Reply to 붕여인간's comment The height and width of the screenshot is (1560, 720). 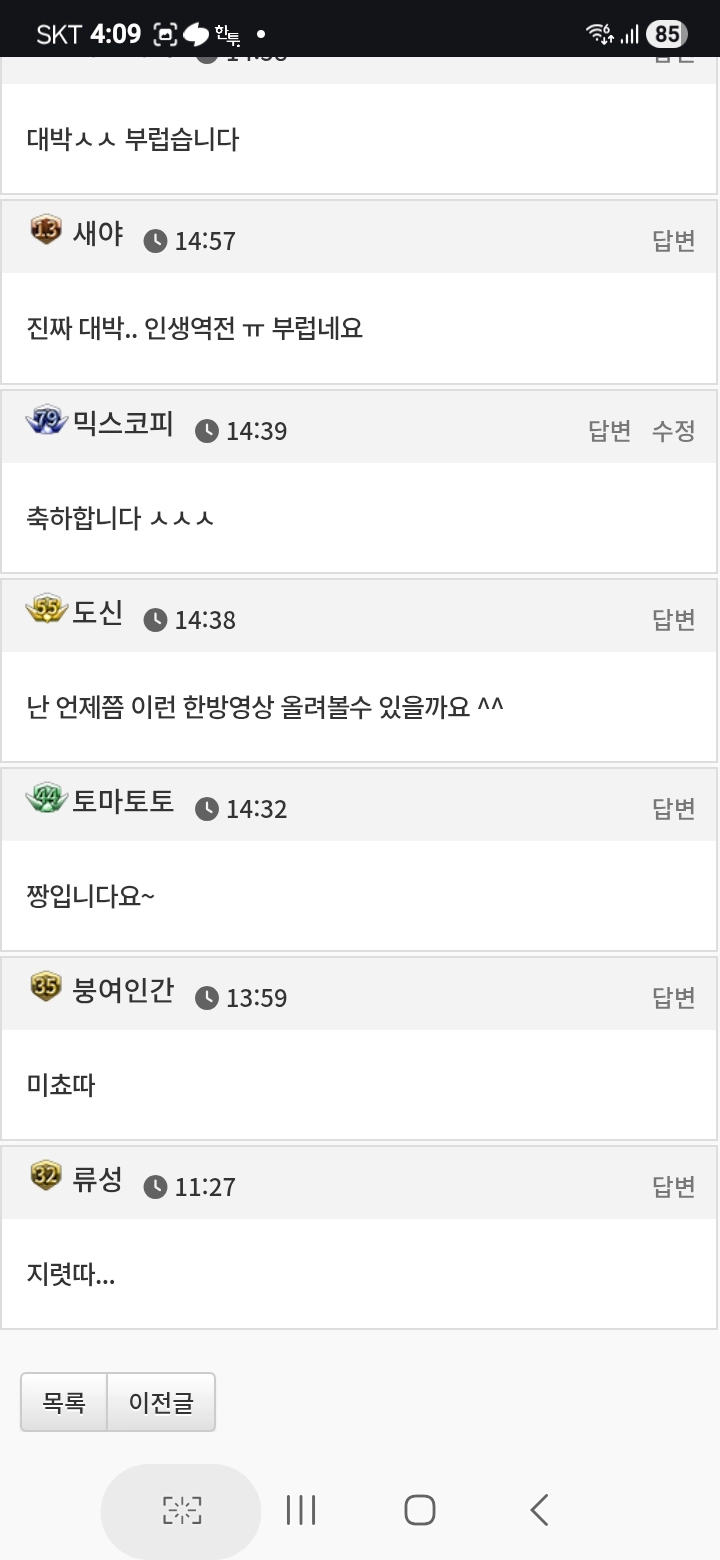[x=673, y=998]
